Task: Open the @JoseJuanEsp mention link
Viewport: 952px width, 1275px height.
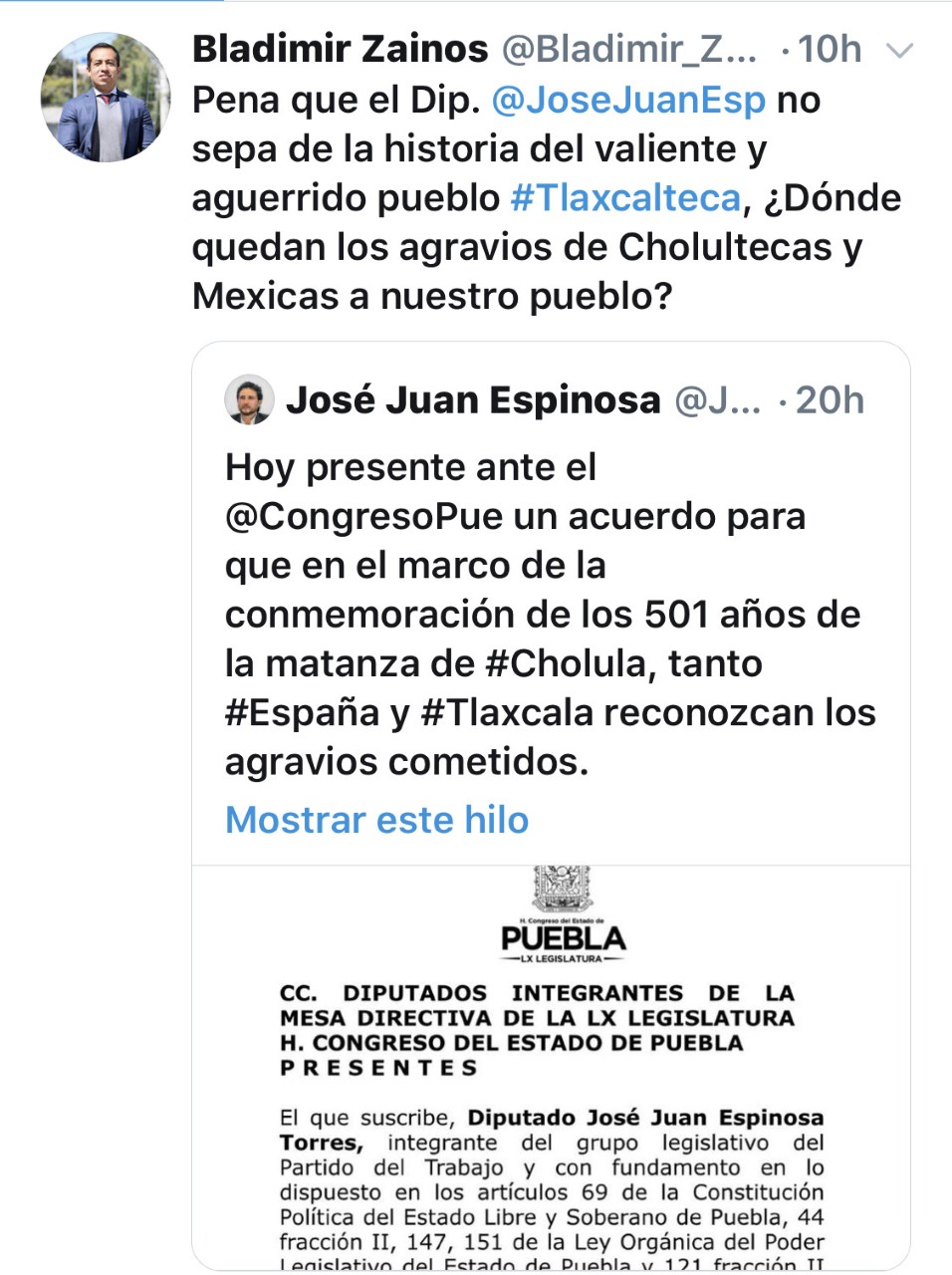Action: tap(628, 100)
